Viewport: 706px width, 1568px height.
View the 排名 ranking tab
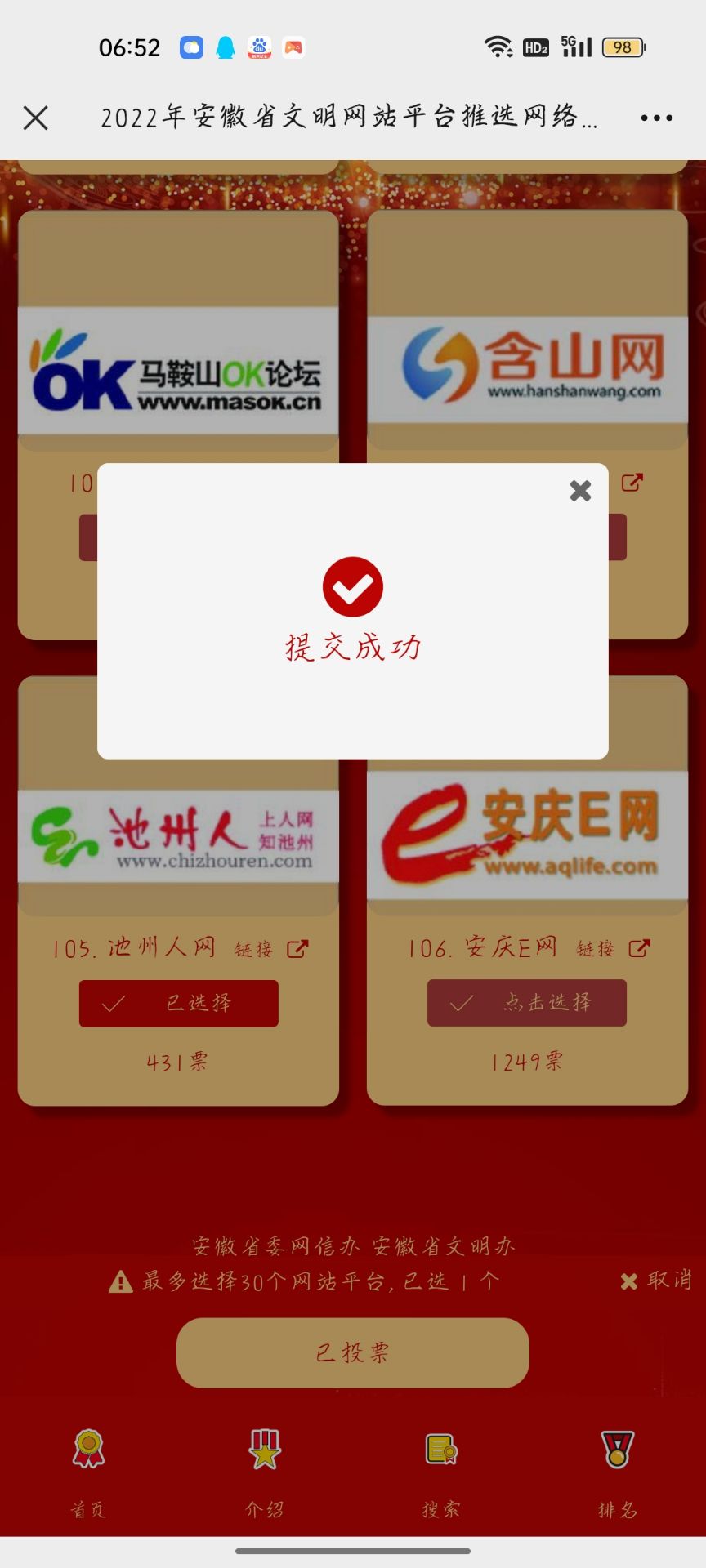click(617, 1472)
